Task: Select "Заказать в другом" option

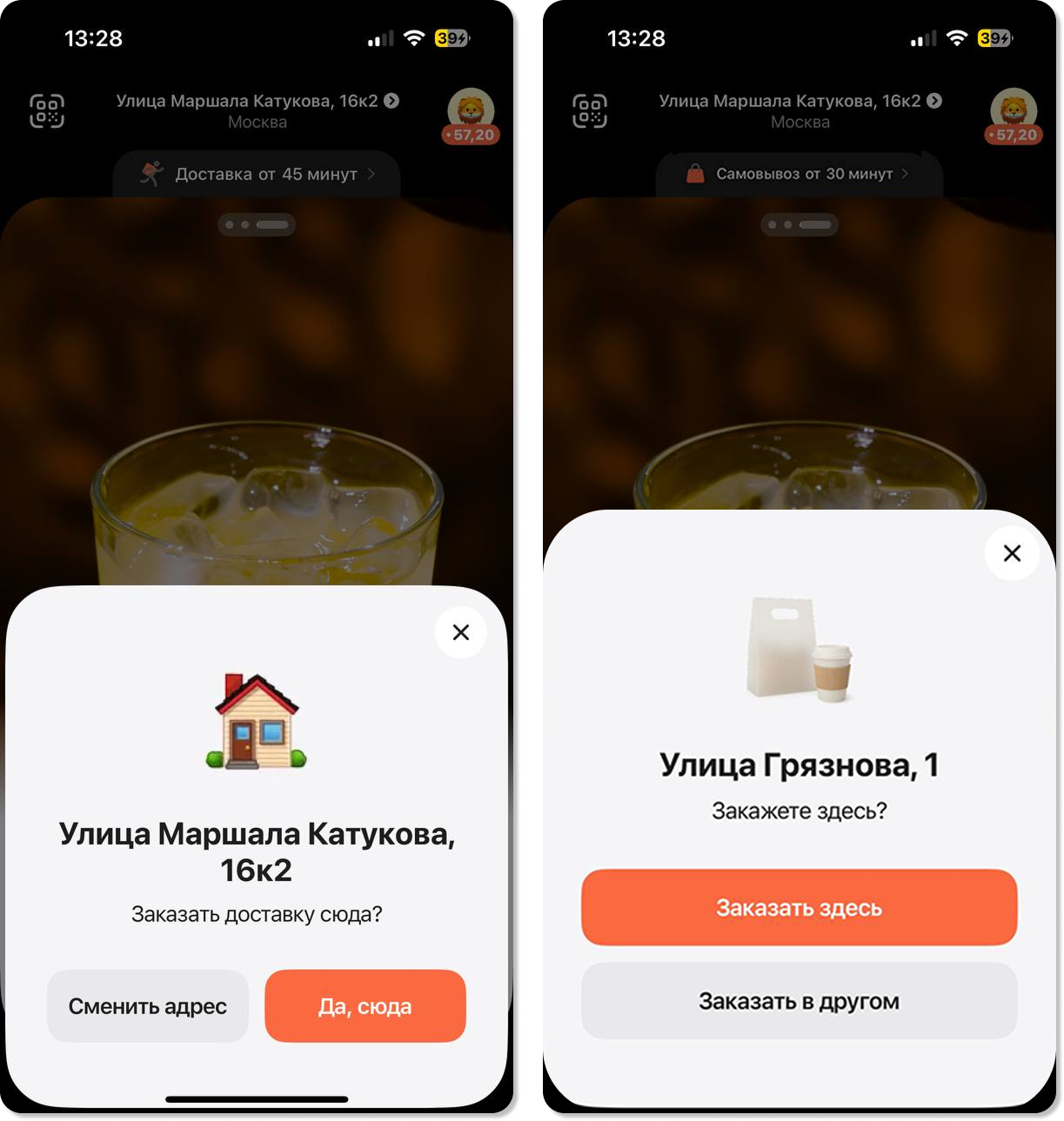Action: coord(799,1001)
